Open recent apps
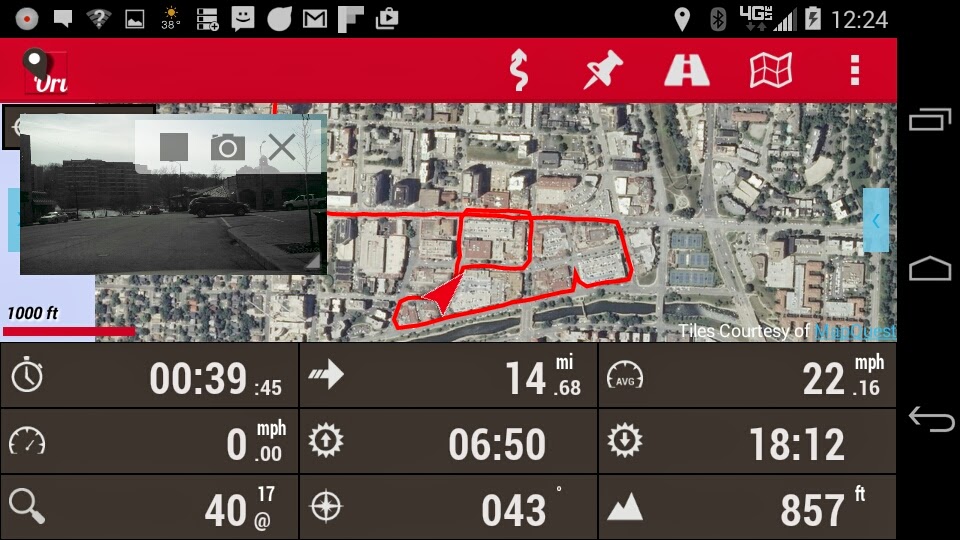960x540 pixels. pyautogui.click(x=930, y=119)
